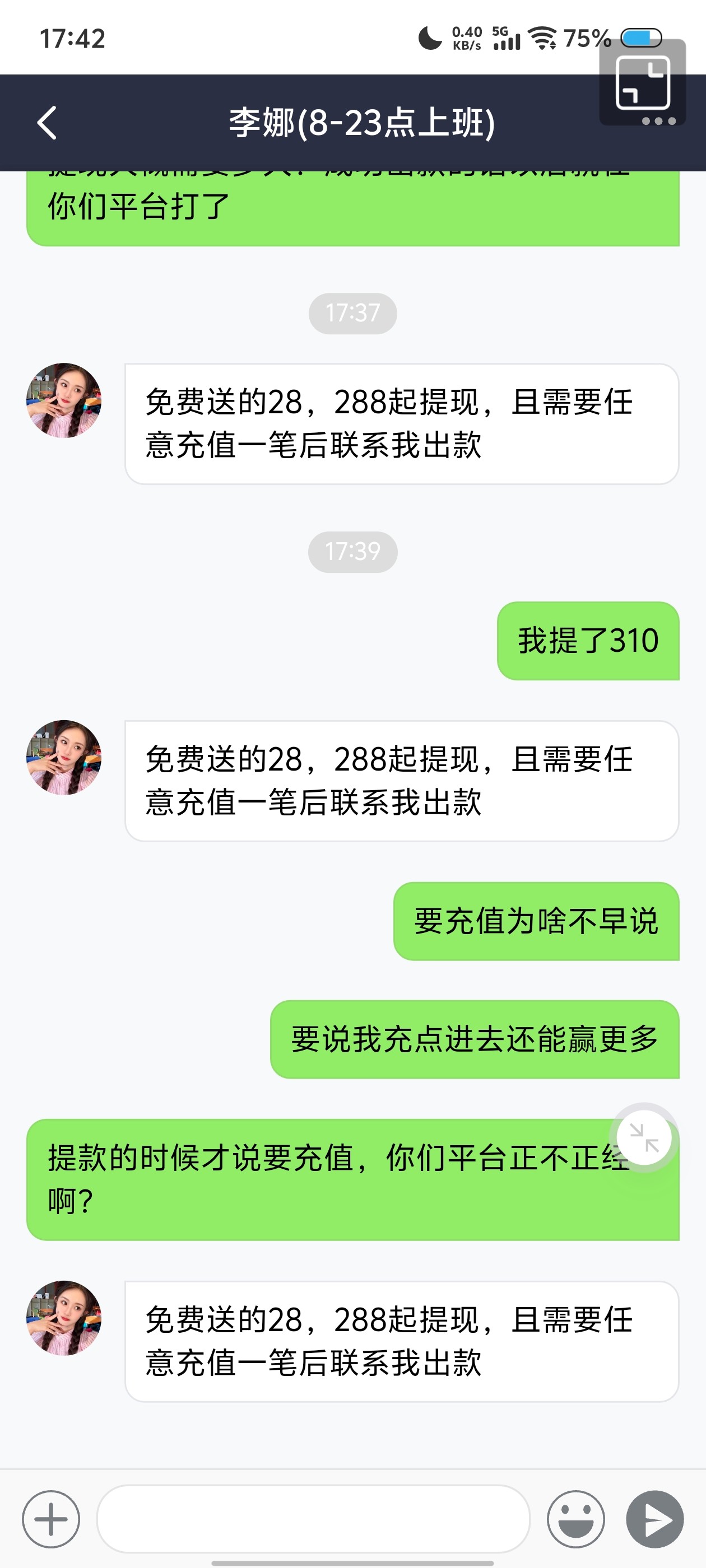Tap the 17:37 timestamp divider
Viewport: 706px width, 1568px height.
click(x=352, y=313)
